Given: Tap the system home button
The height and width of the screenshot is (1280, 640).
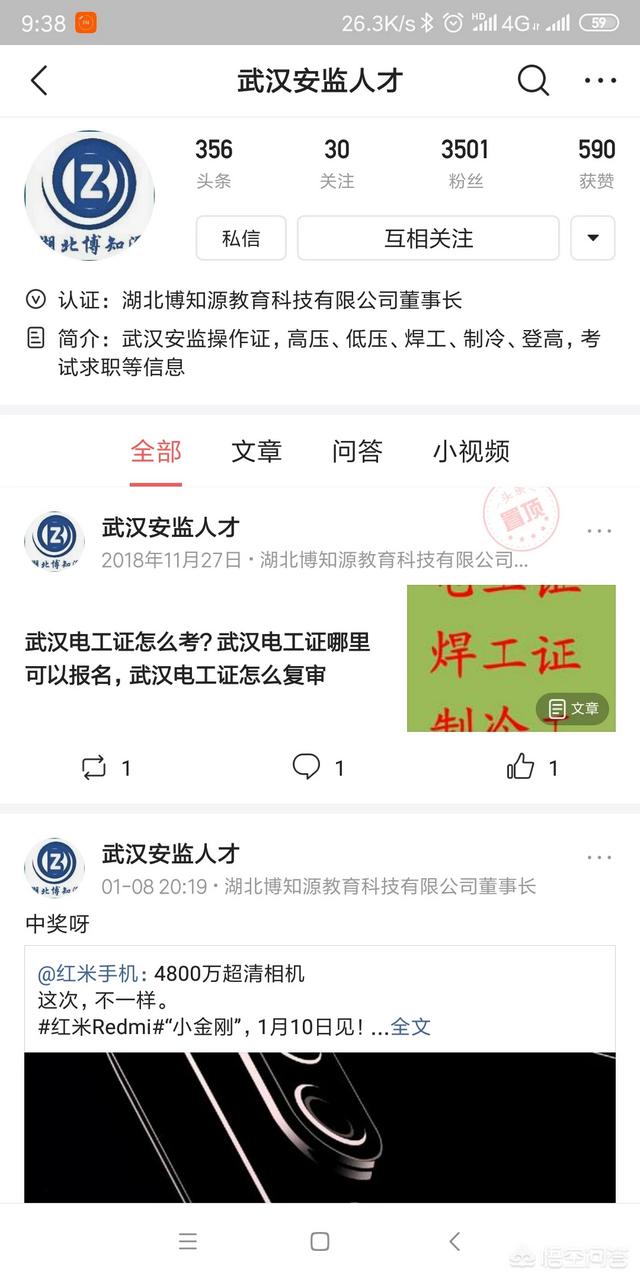Looking at the screenshot, I should 320,1241.
